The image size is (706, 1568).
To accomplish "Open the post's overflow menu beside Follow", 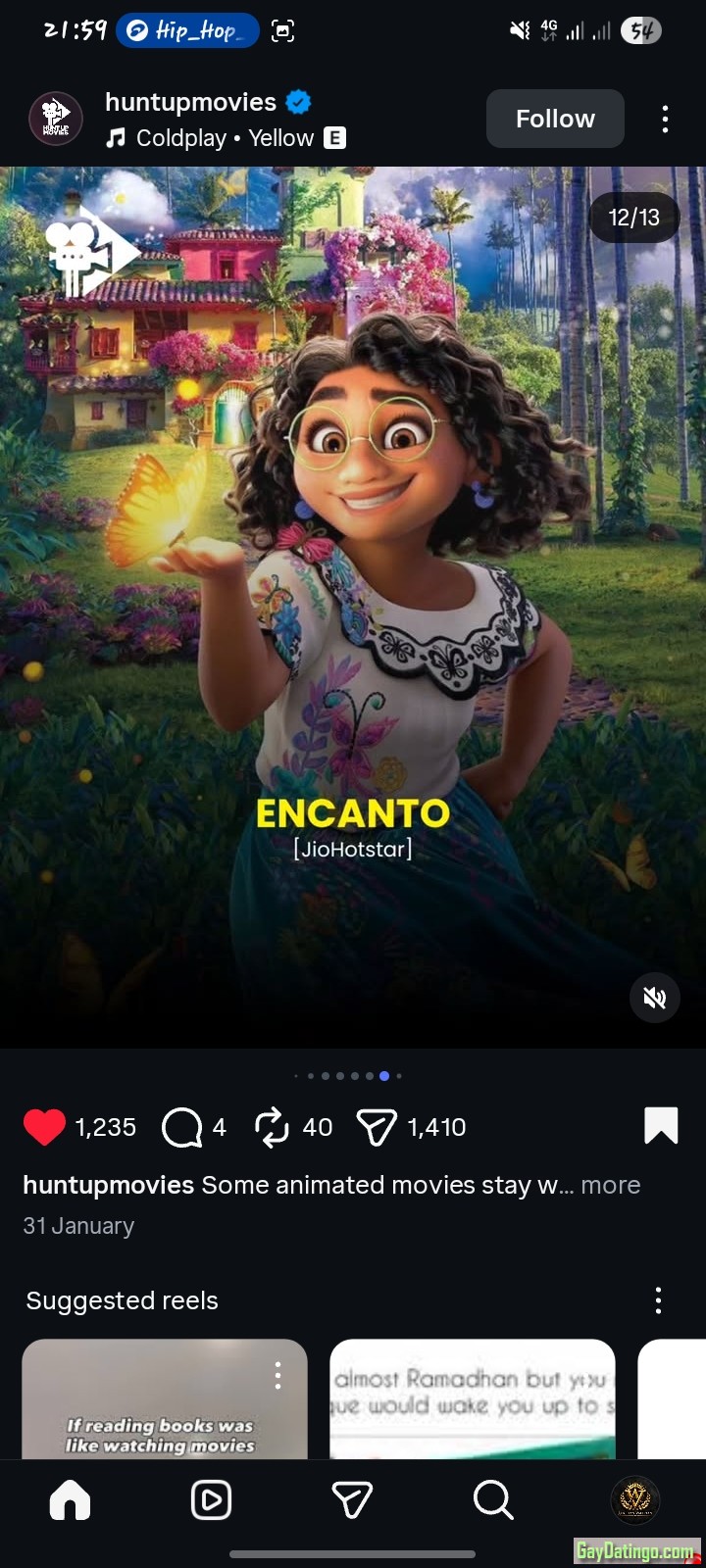I will [665, 119].
